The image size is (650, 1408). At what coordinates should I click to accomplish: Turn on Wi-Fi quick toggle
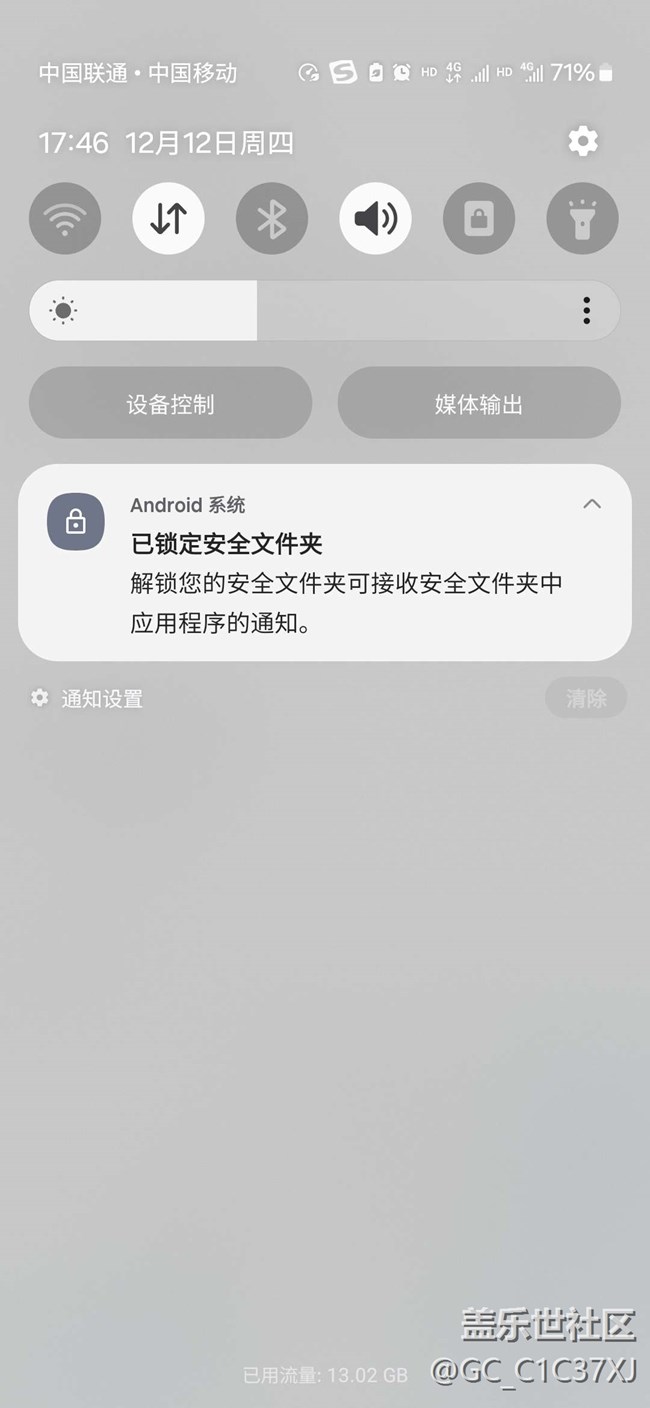coord(65,218)
